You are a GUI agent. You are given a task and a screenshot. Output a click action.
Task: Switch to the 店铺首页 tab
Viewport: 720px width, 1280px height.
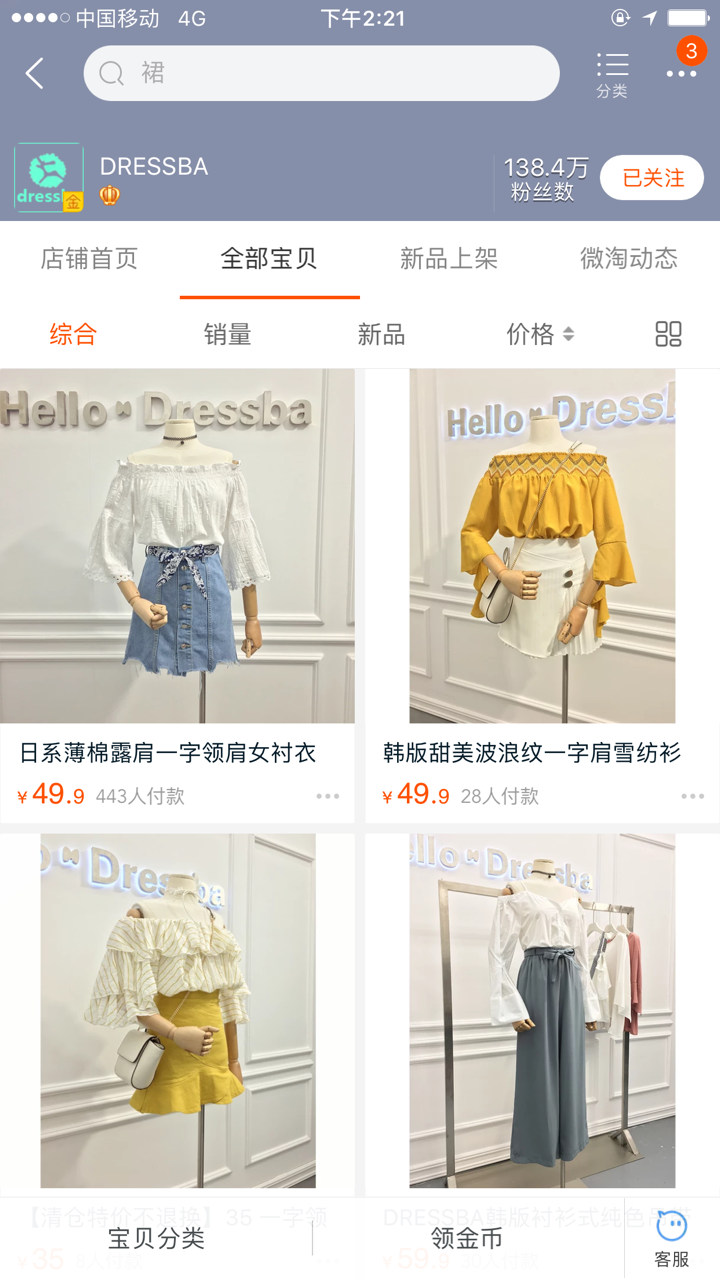pyautogui.click(x=89, y=259)
